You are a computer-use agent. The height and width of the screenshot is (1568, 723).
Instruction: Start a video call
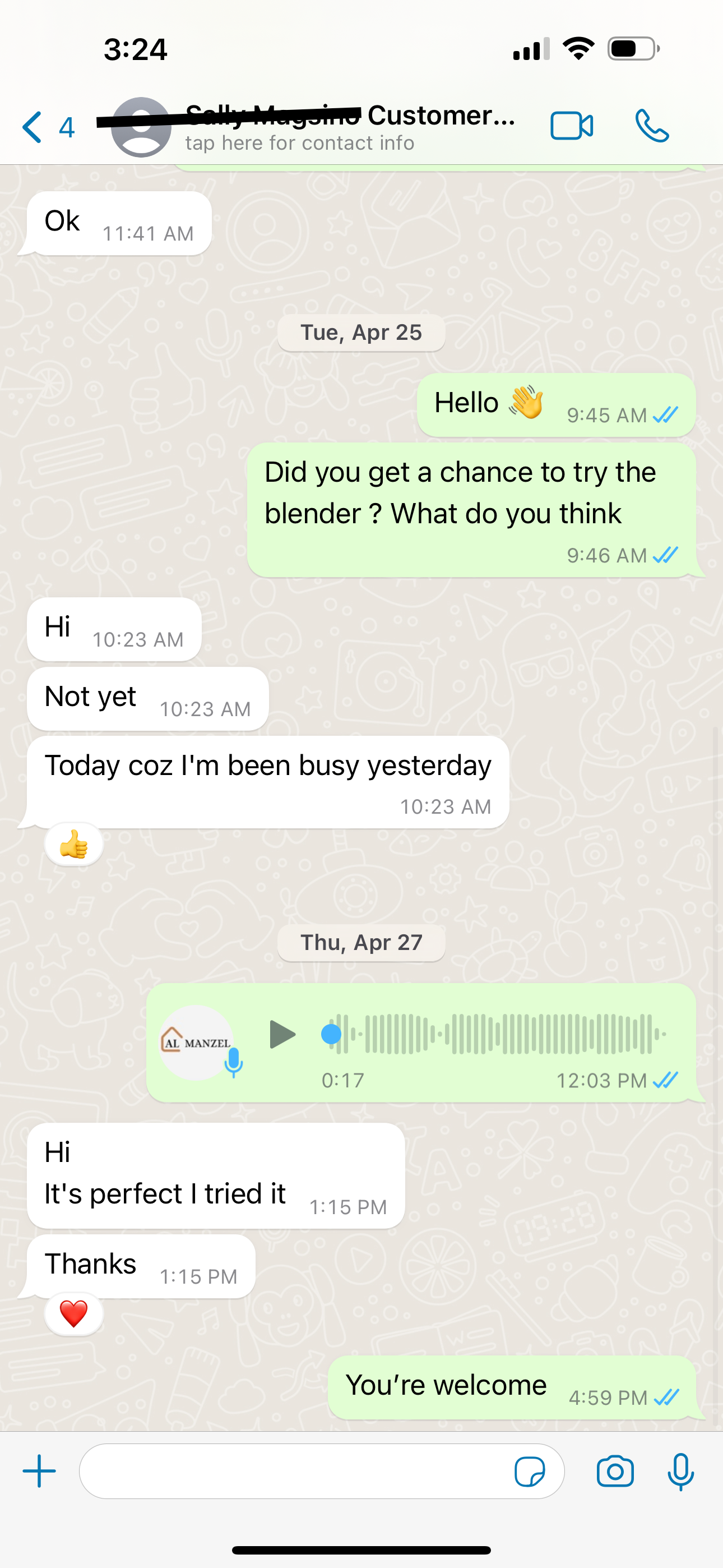point(572,127)
